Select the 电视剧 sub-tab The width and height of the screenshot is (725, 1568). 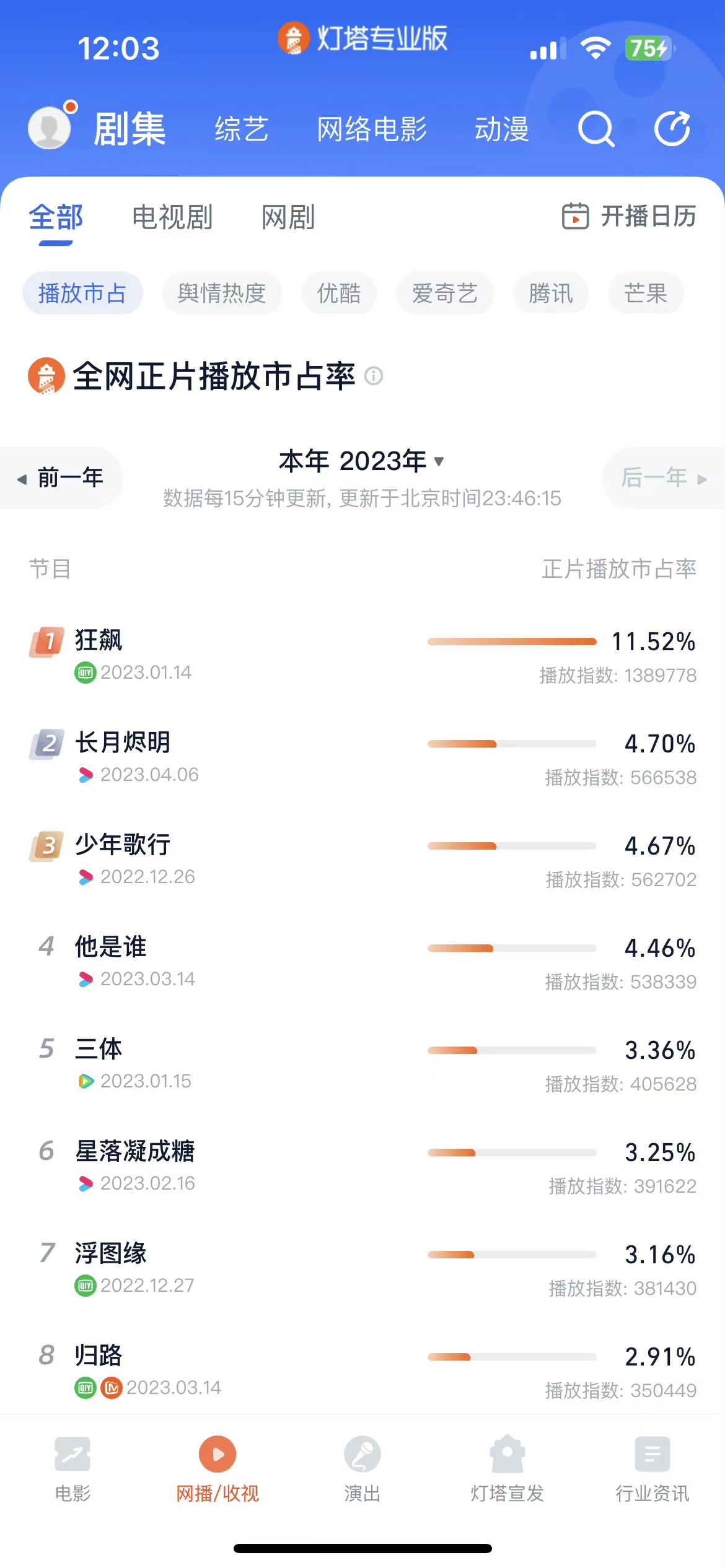(x=172, y=217)
